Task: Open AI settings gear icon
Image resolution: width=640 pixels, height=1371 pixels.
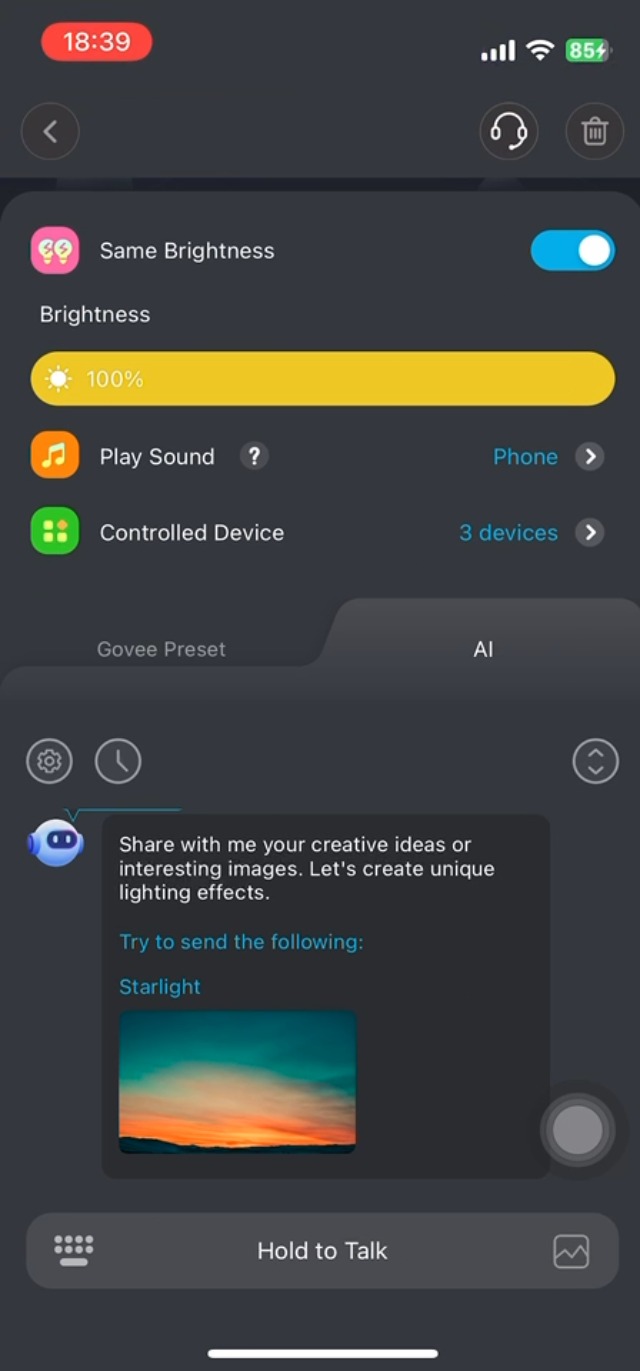Action: click(49, 762)
